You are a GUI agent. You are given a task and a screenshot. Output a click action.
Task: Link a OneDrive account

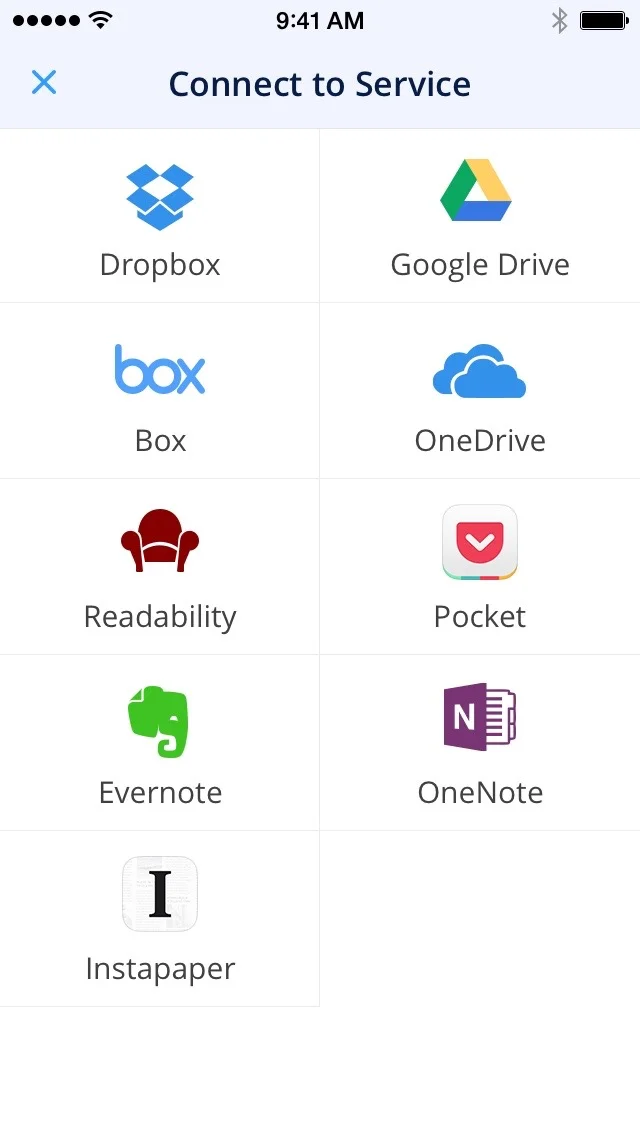[480, 391]
